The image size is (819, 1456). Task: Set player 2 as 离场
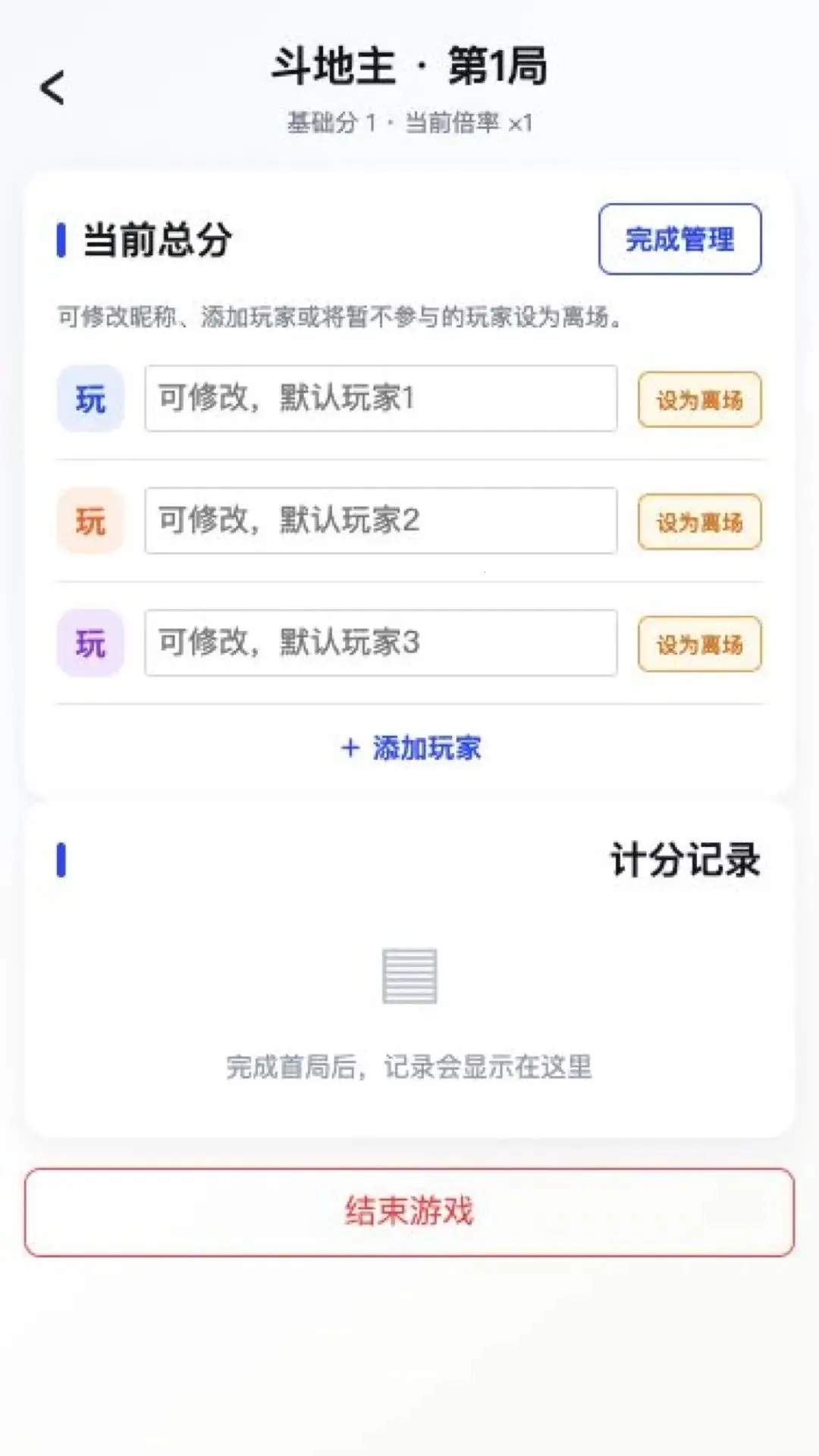(x=699, y=522)
